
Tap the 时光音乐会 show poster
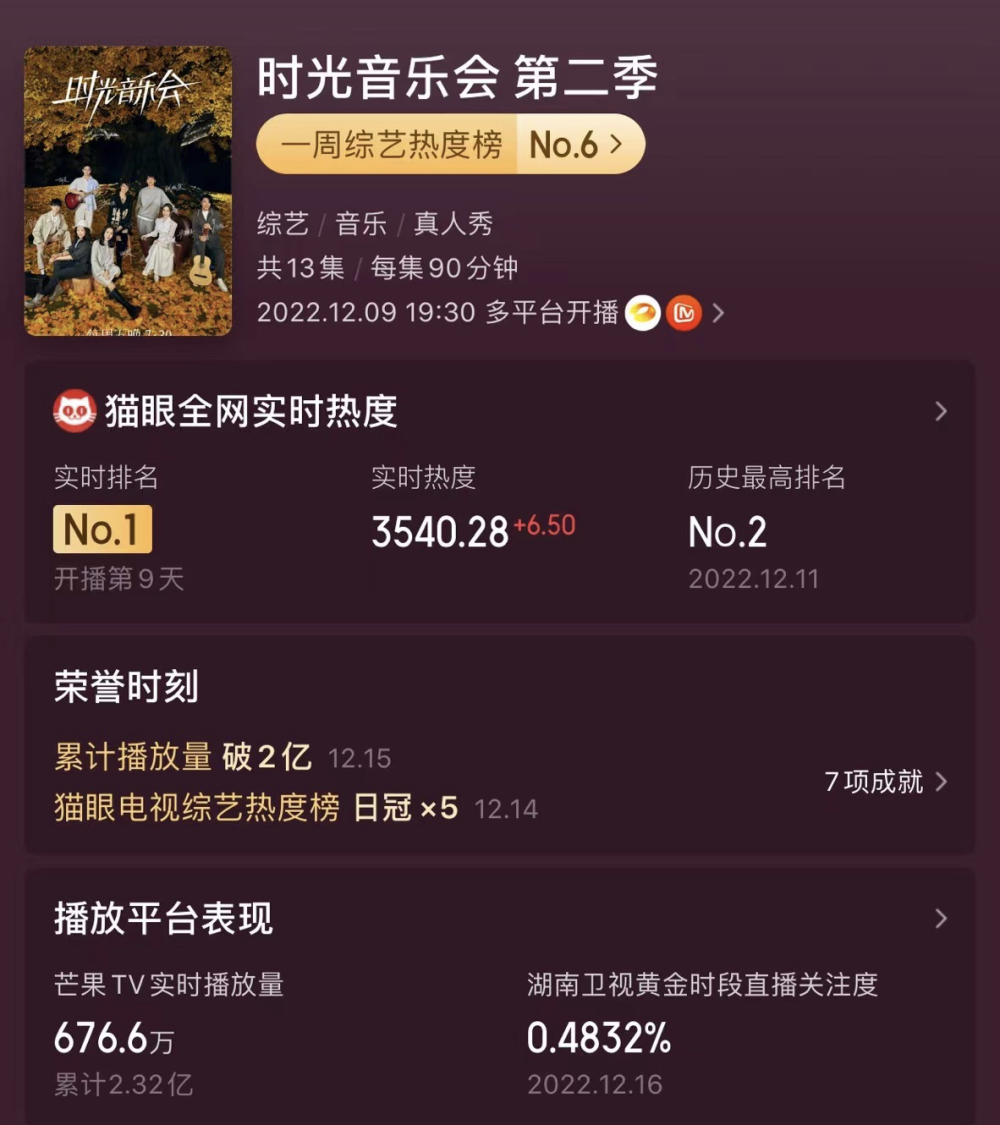(128, 191)
